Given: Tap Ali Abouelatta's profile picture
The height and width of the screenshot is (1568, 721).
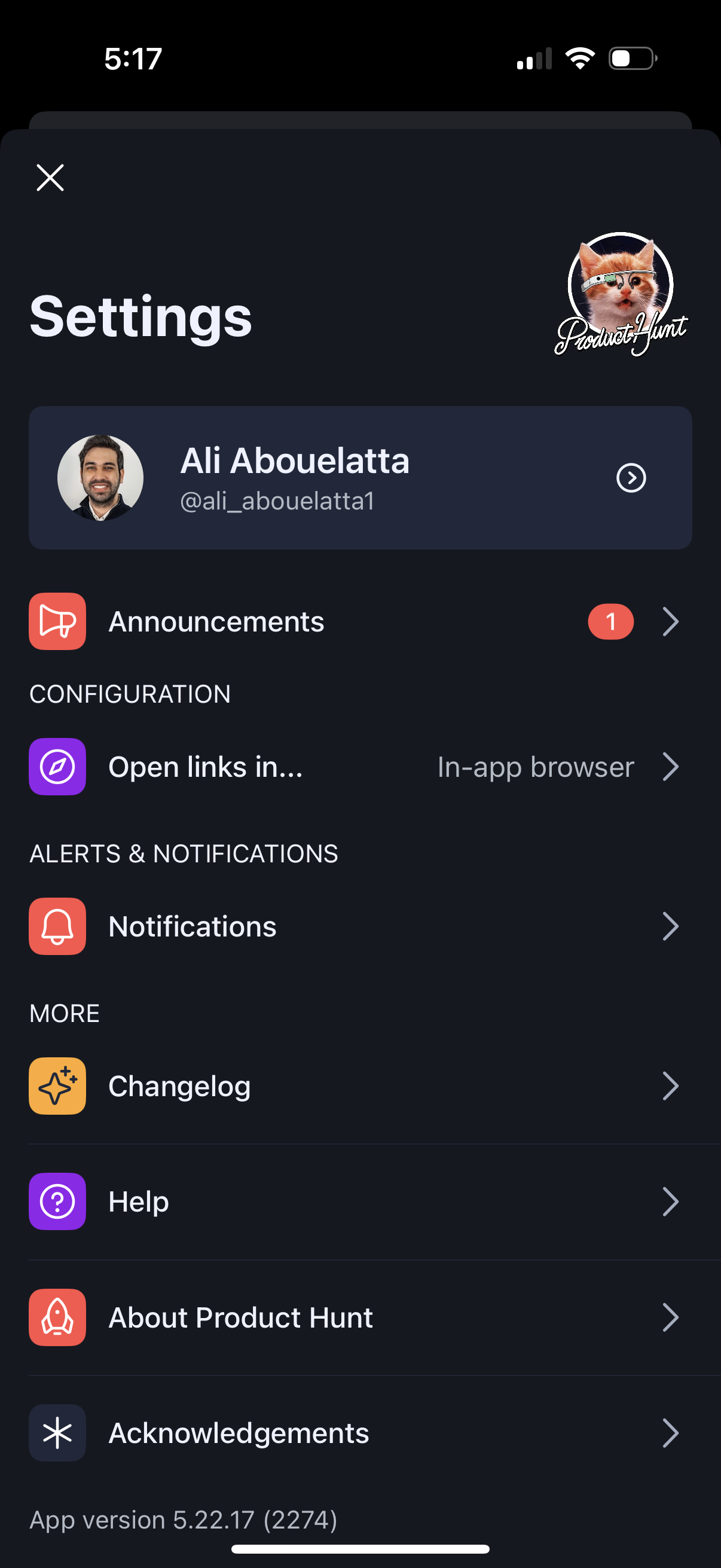Looking at the screenshot, I should 101,478.
